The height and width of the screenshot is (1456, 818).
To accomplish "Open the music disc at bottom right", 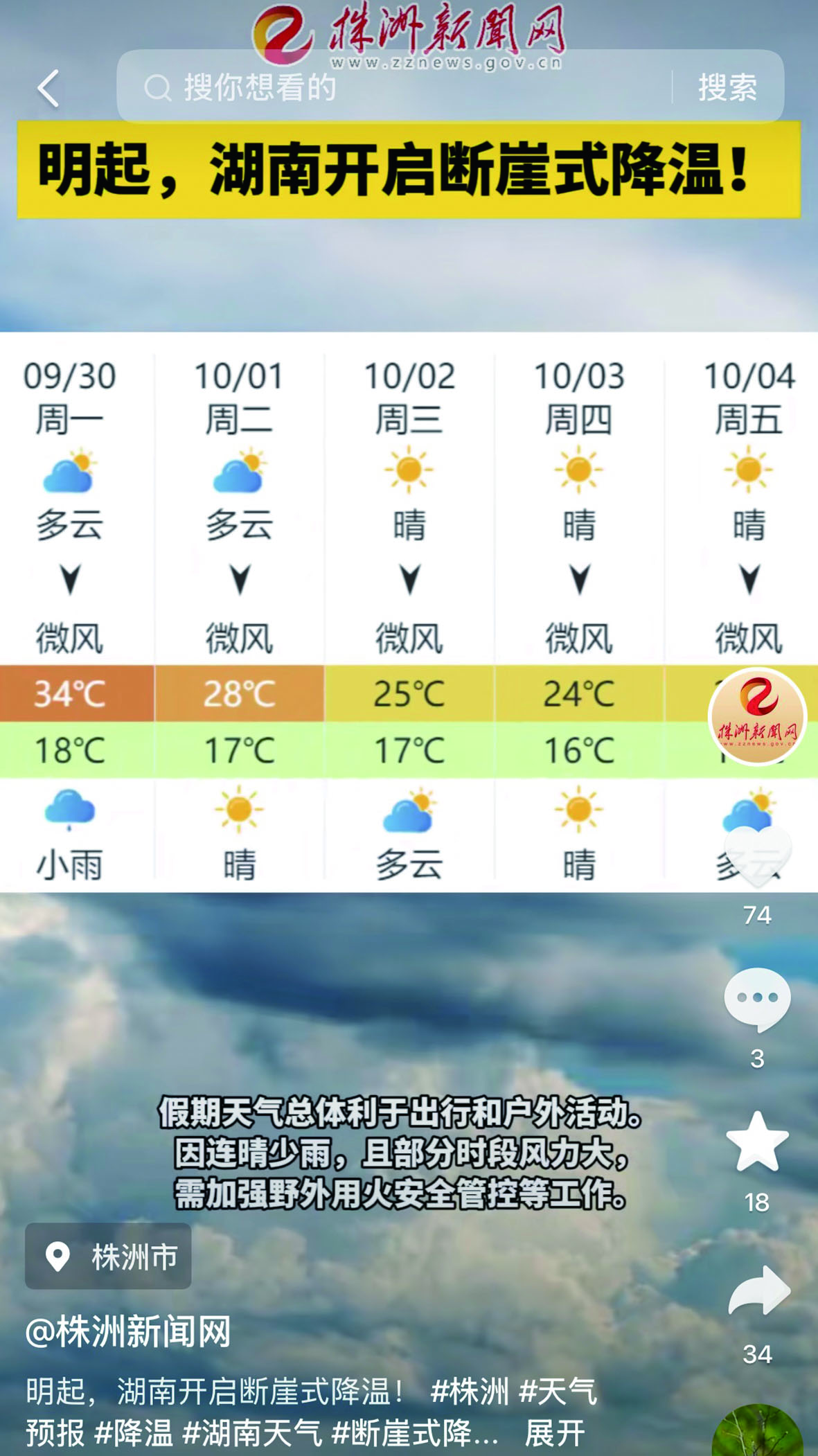I will pos(757,1432).
